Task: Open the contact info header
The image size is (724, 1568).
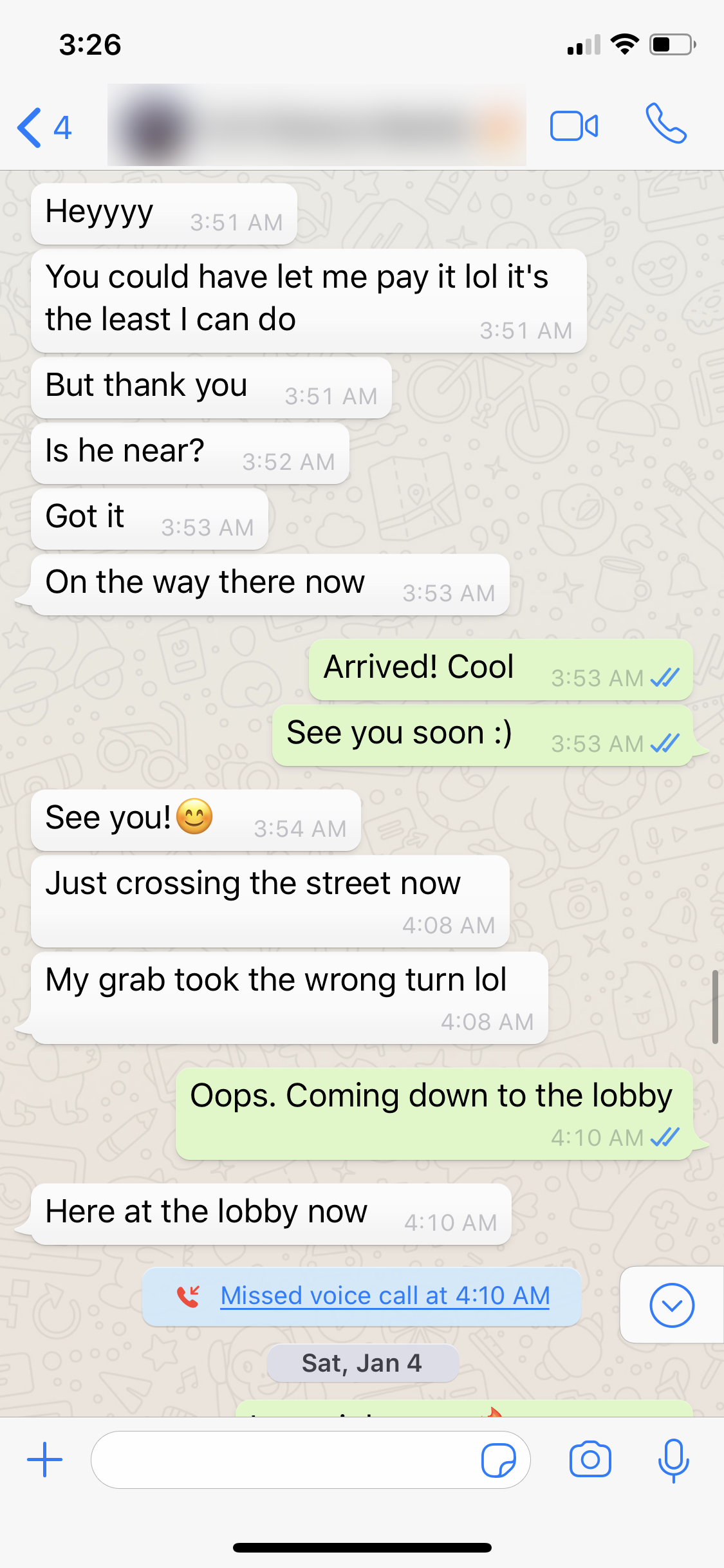Action: pos(317,126)
